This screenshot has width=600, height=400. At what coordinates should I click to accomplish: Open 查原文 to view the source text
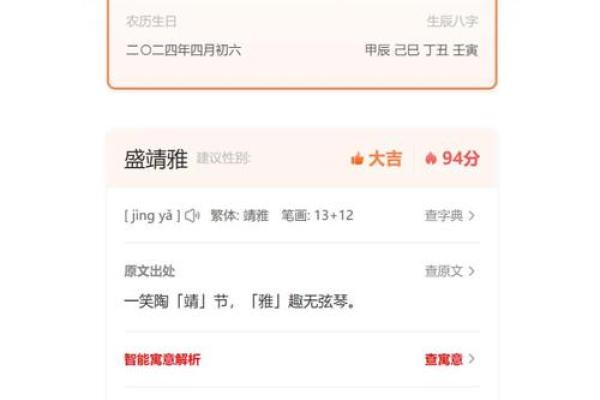point(449,271)
